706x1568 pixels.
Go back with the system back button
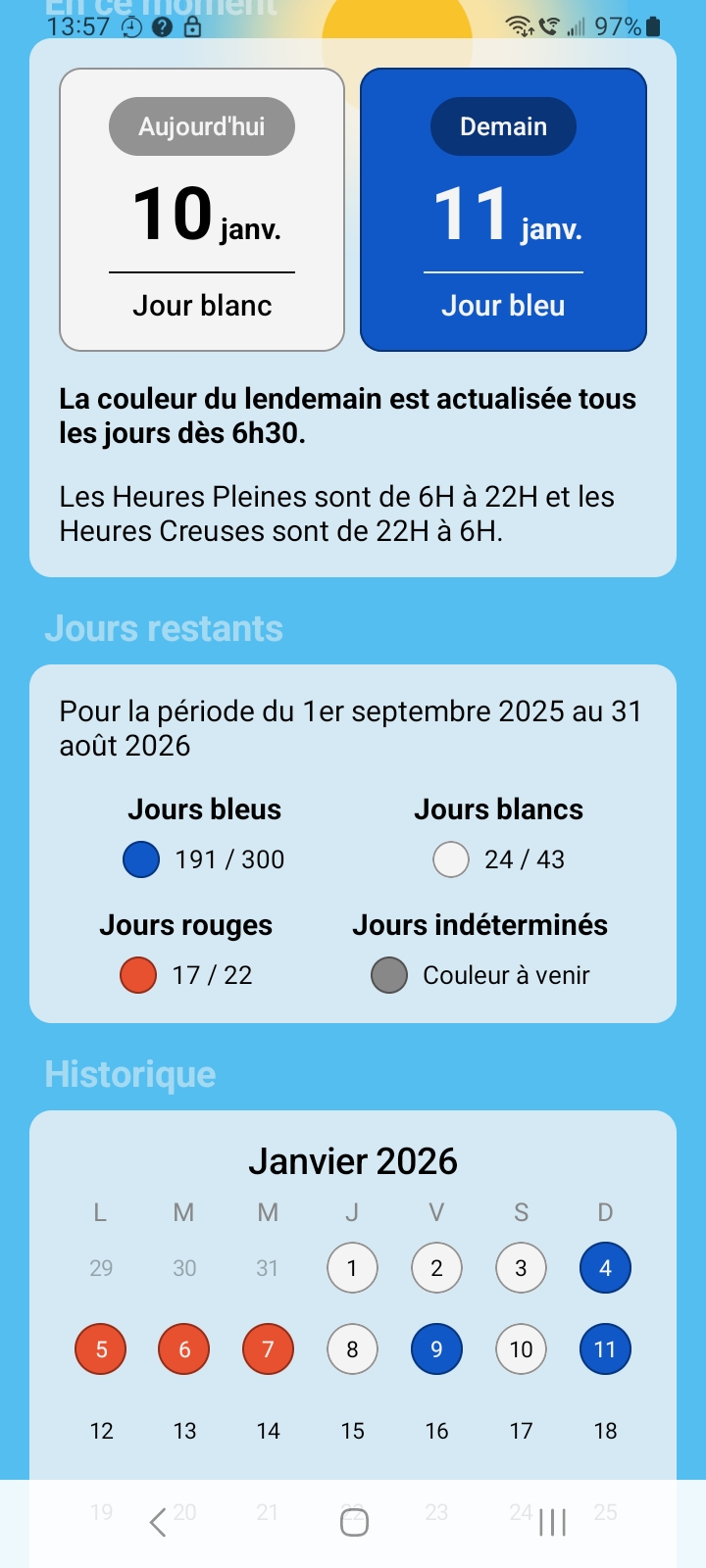[158, 1522]
